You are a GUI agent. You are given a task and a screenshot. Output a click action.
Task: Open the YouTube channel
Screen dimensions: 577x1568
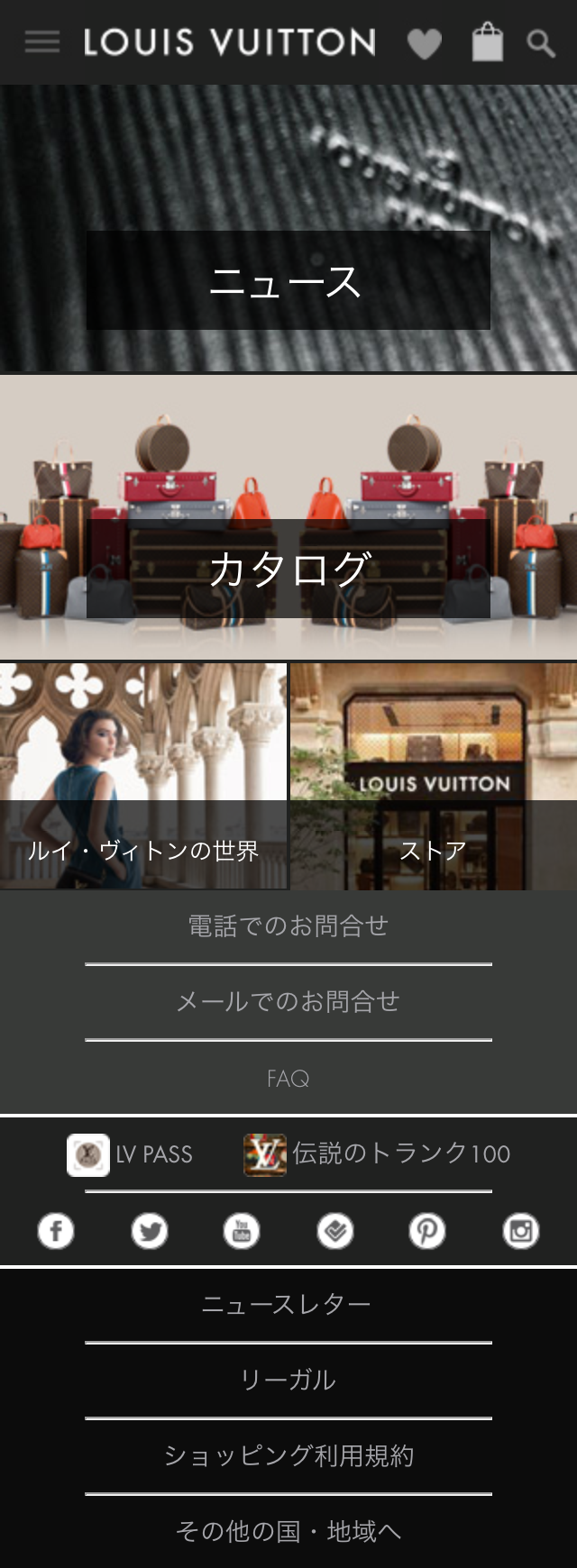click(242, 1231)
